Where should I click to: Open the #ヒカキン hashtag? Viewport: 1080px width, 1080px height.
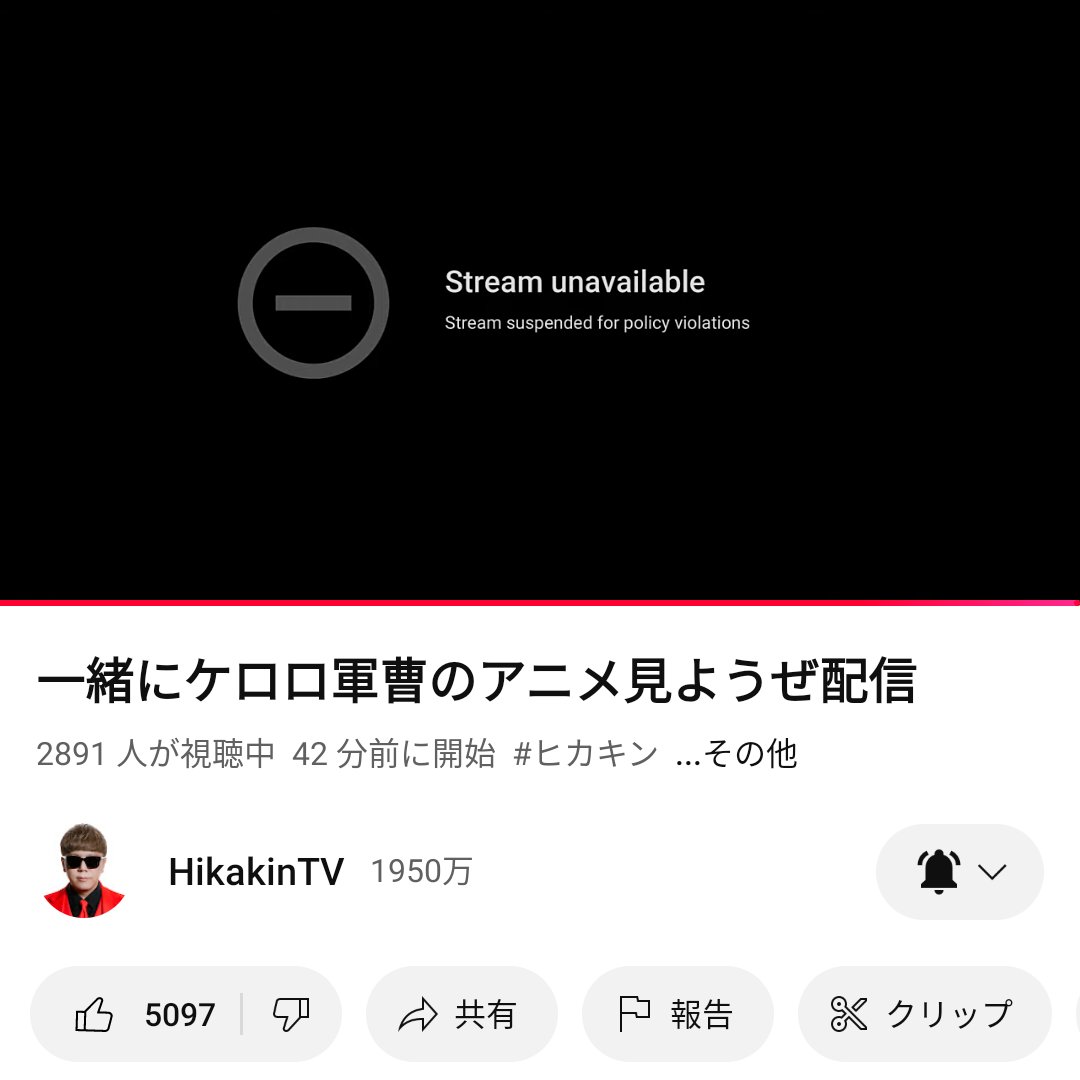click(585, 754)
